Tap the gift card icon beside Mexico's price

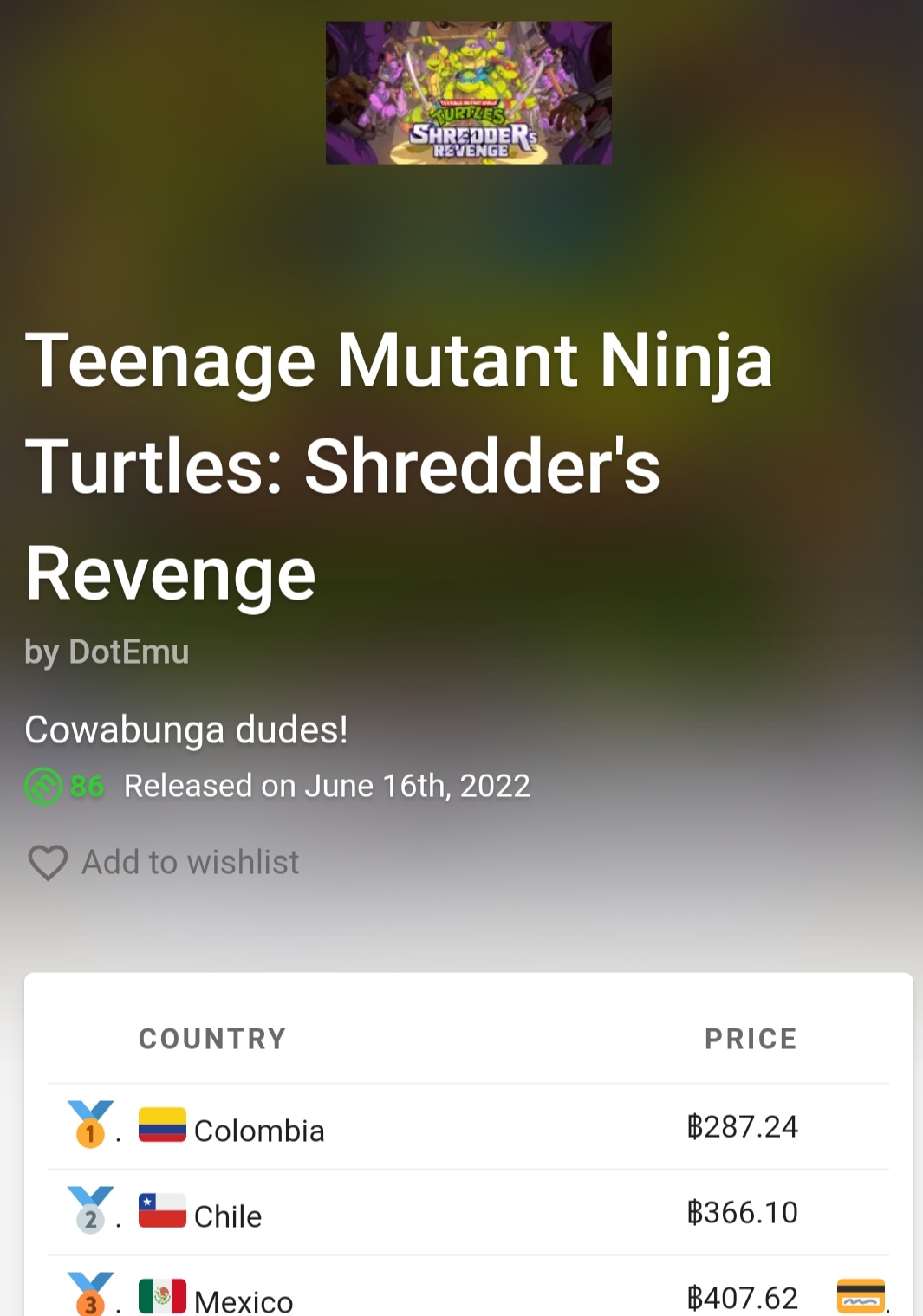pyautogui.click(x=860, y=1297)
